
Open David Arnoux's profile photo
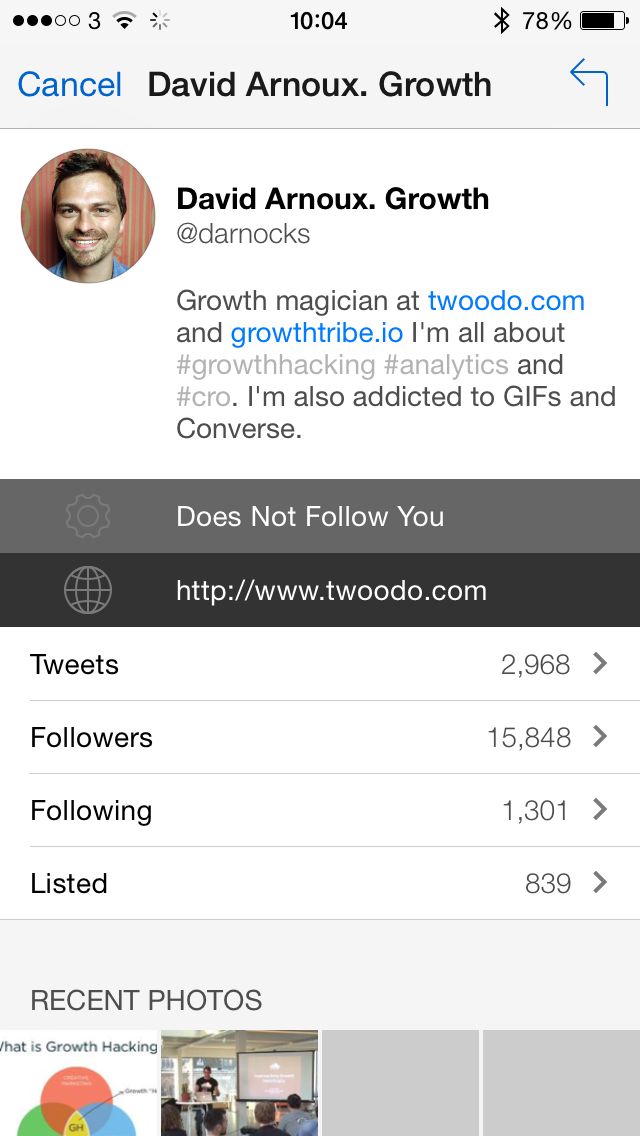(x=88, y=216)
